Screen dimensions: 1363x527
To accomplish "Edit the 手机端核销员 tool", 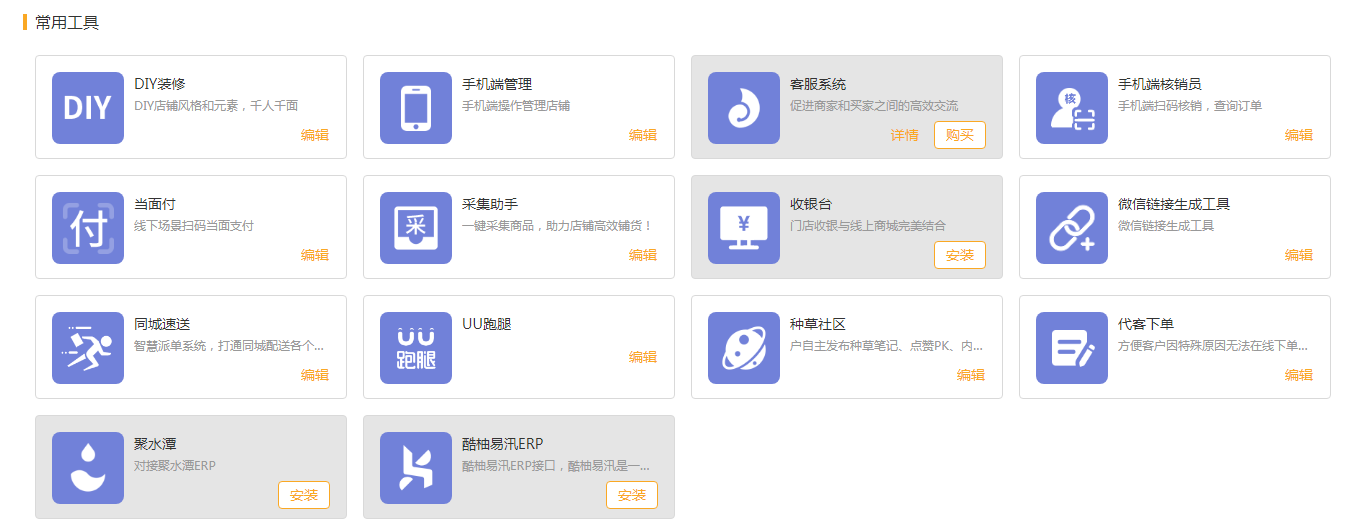I will click(x=1299, y=135).
